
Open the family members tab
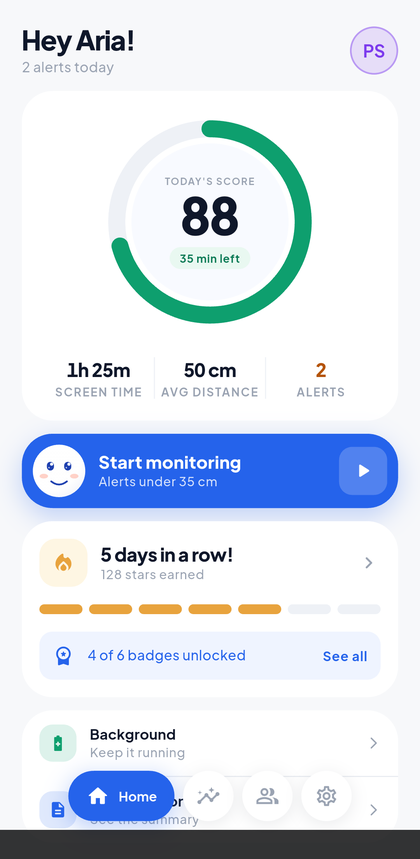[x=267, y=796]
